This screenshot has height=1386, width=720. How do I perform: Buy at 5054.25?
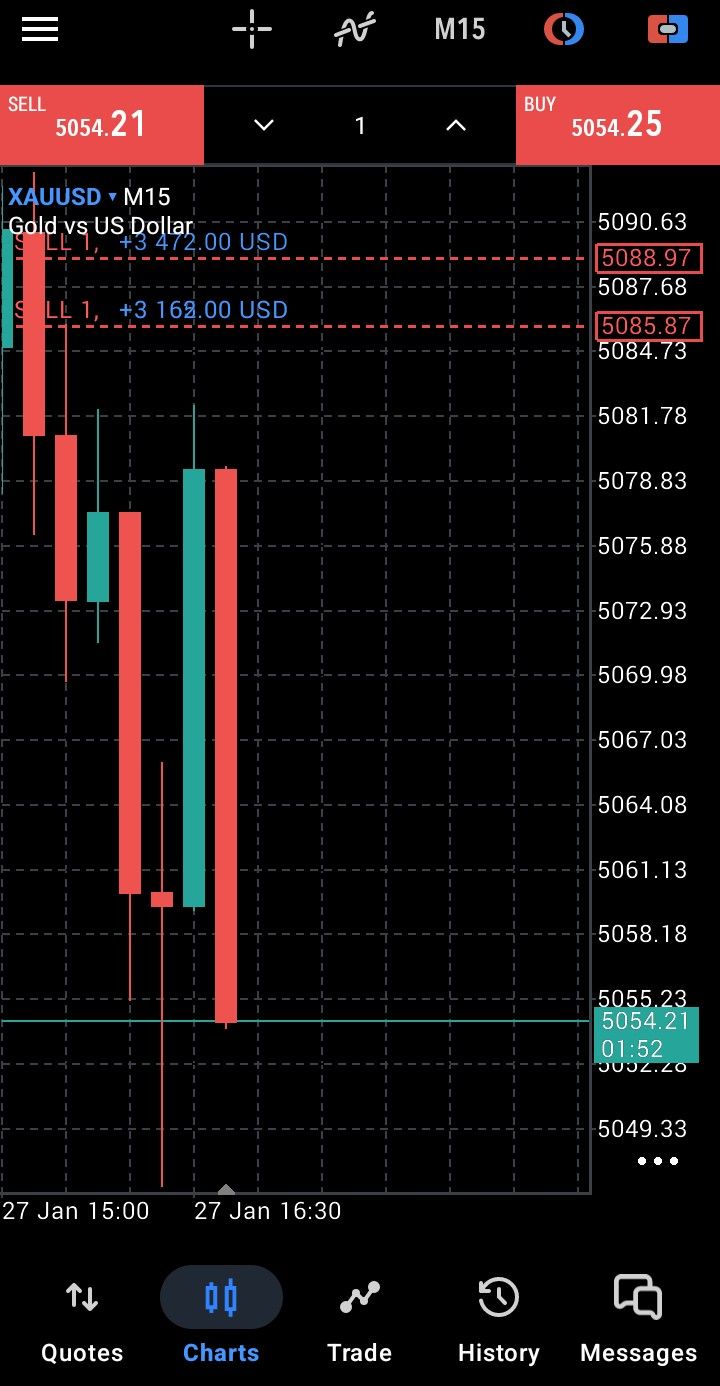tap(617, 125)
